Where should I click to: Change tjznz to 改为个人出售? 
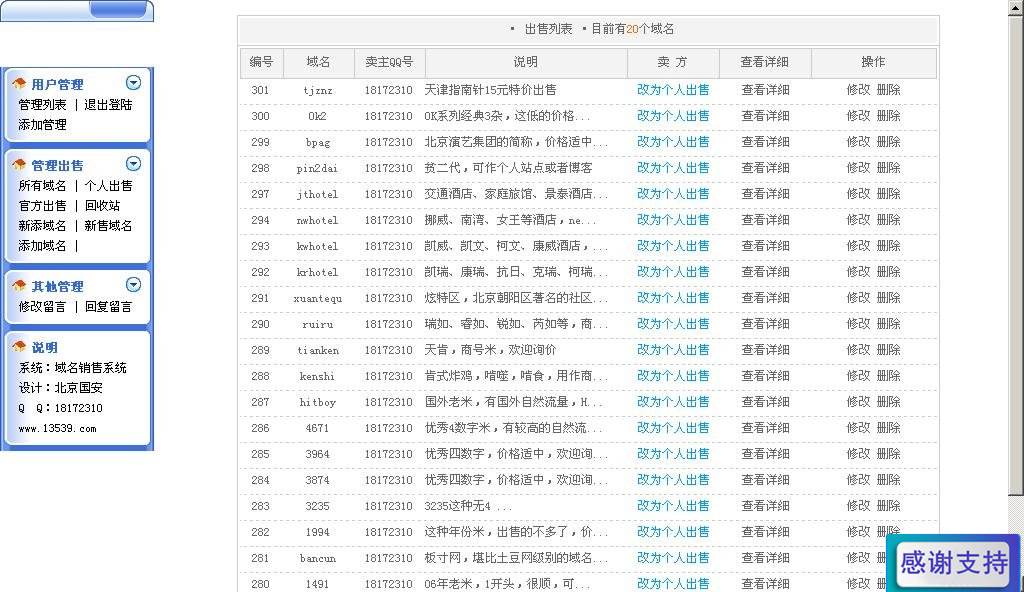tap(673, 90)
